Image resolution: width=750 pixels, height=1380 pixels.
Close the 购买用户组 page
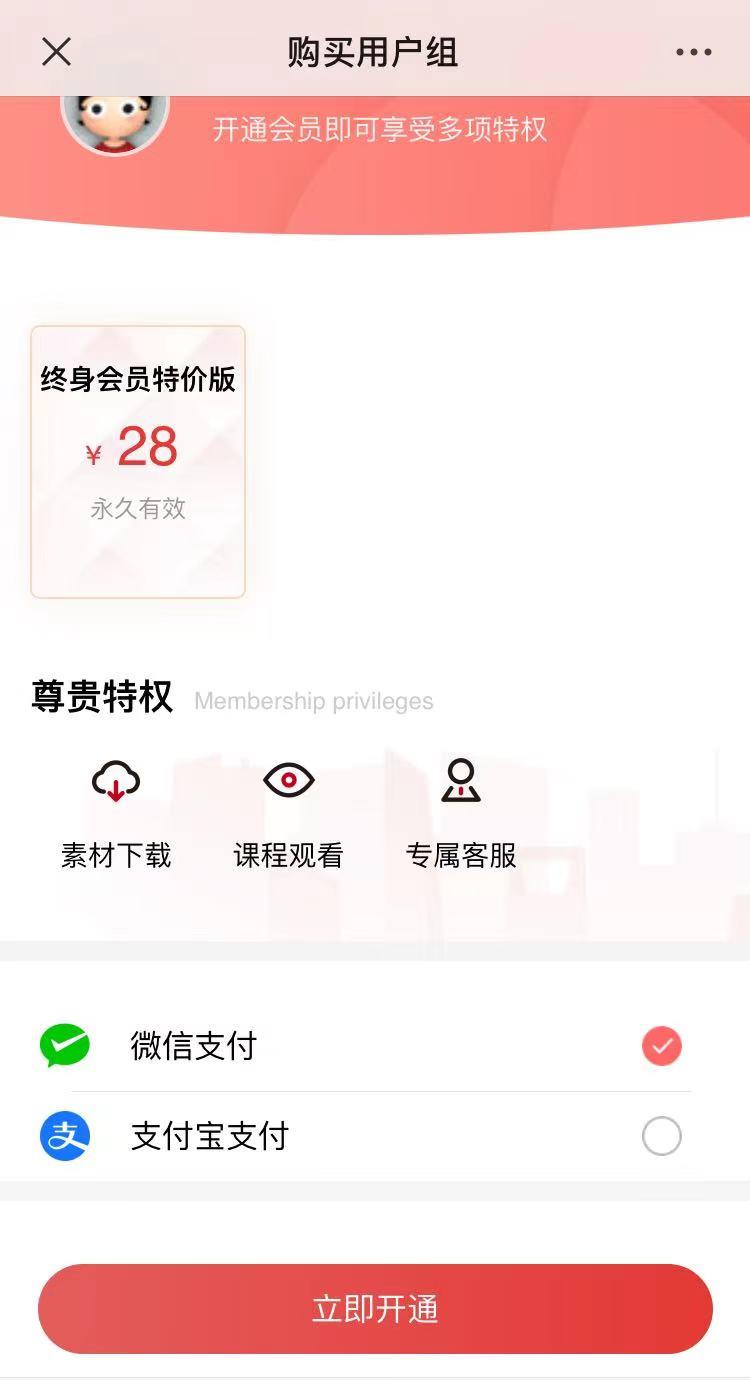(x=56, y=52)
